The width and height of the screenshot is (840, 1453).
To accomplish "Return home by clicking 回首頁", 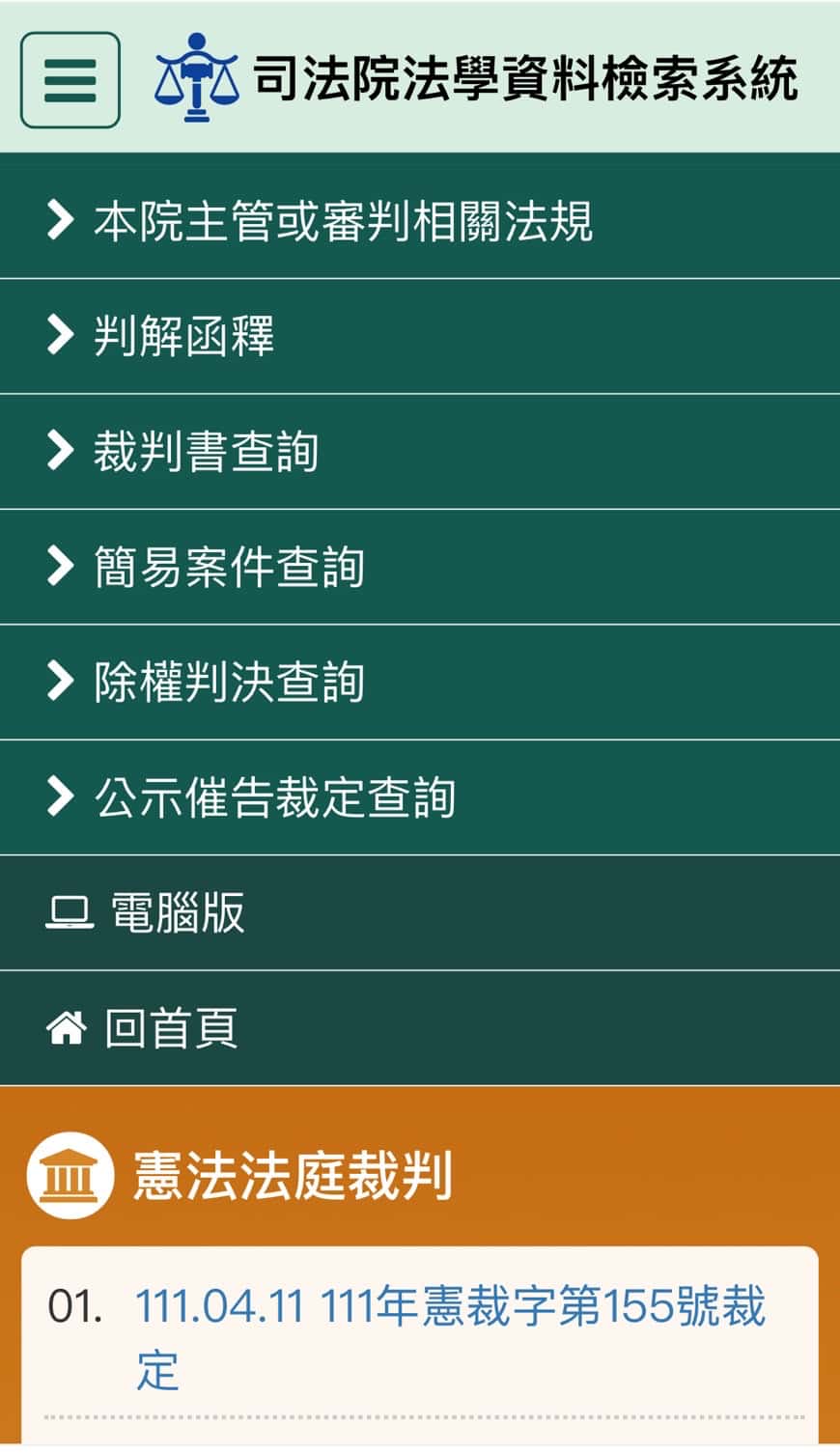I will point(172,1027).
